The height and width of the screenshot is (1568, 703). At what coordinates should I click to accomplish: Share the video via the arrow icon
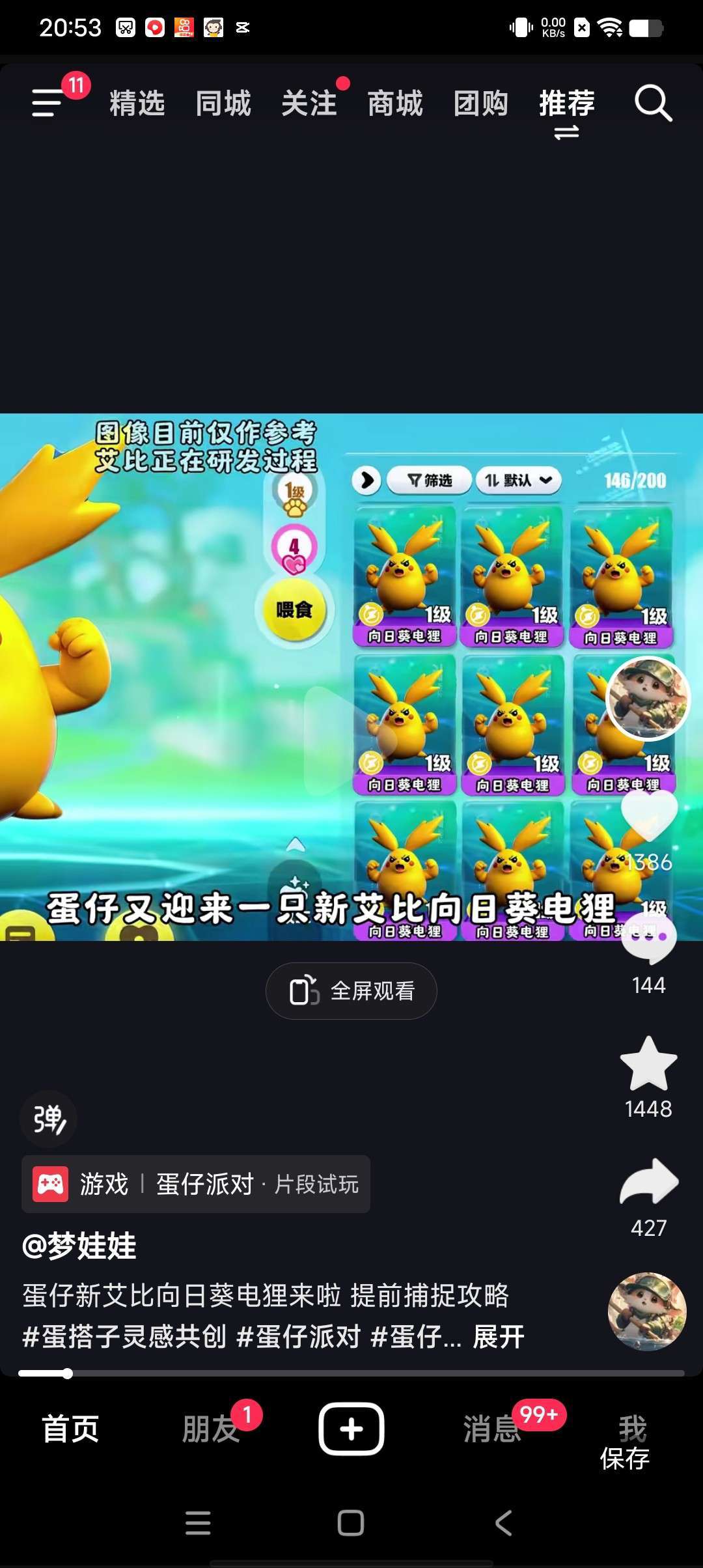click(649, 1181)
